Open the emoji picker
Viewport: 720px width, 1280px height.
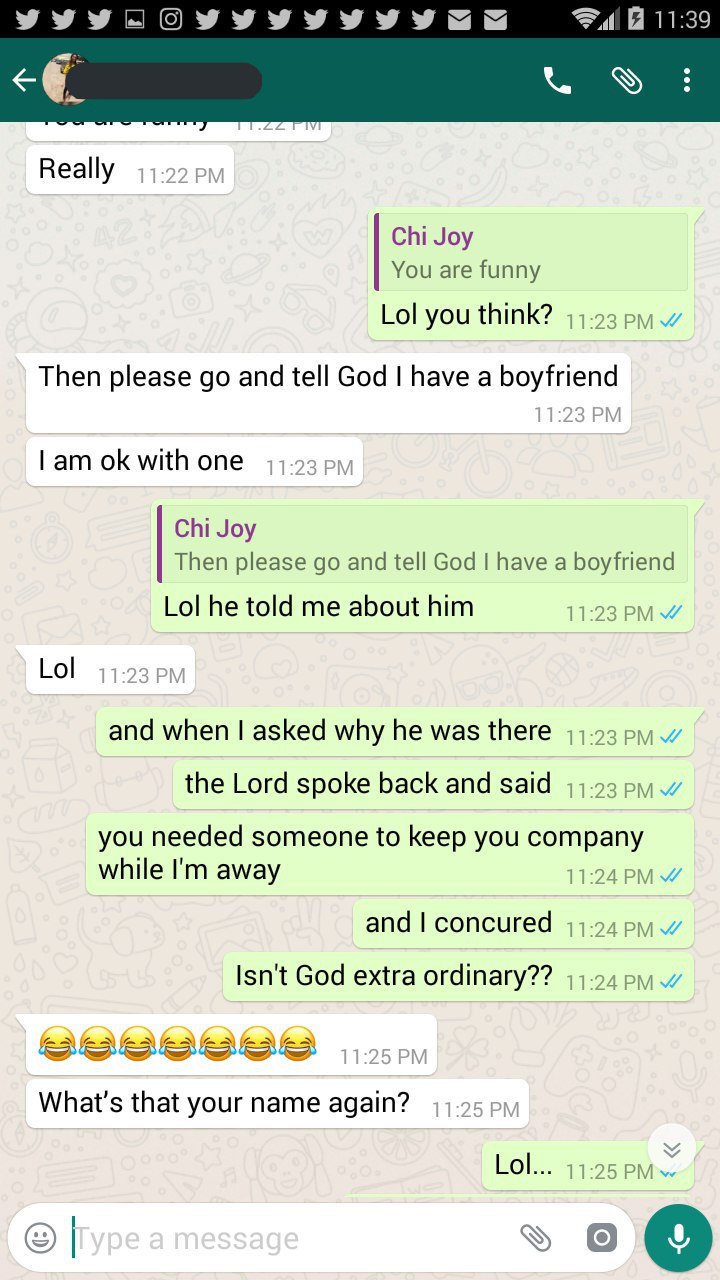click(x=40, y=1238)
